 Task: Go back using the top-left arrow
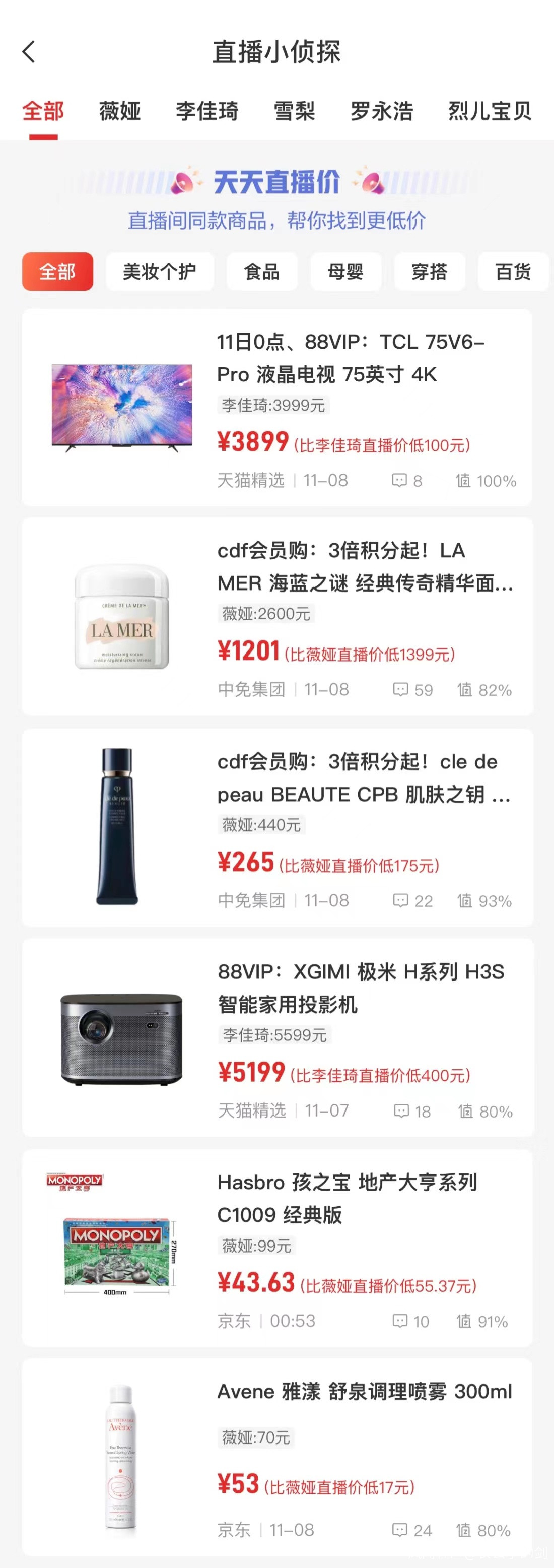pyautogui.click(x=29, y=52)
